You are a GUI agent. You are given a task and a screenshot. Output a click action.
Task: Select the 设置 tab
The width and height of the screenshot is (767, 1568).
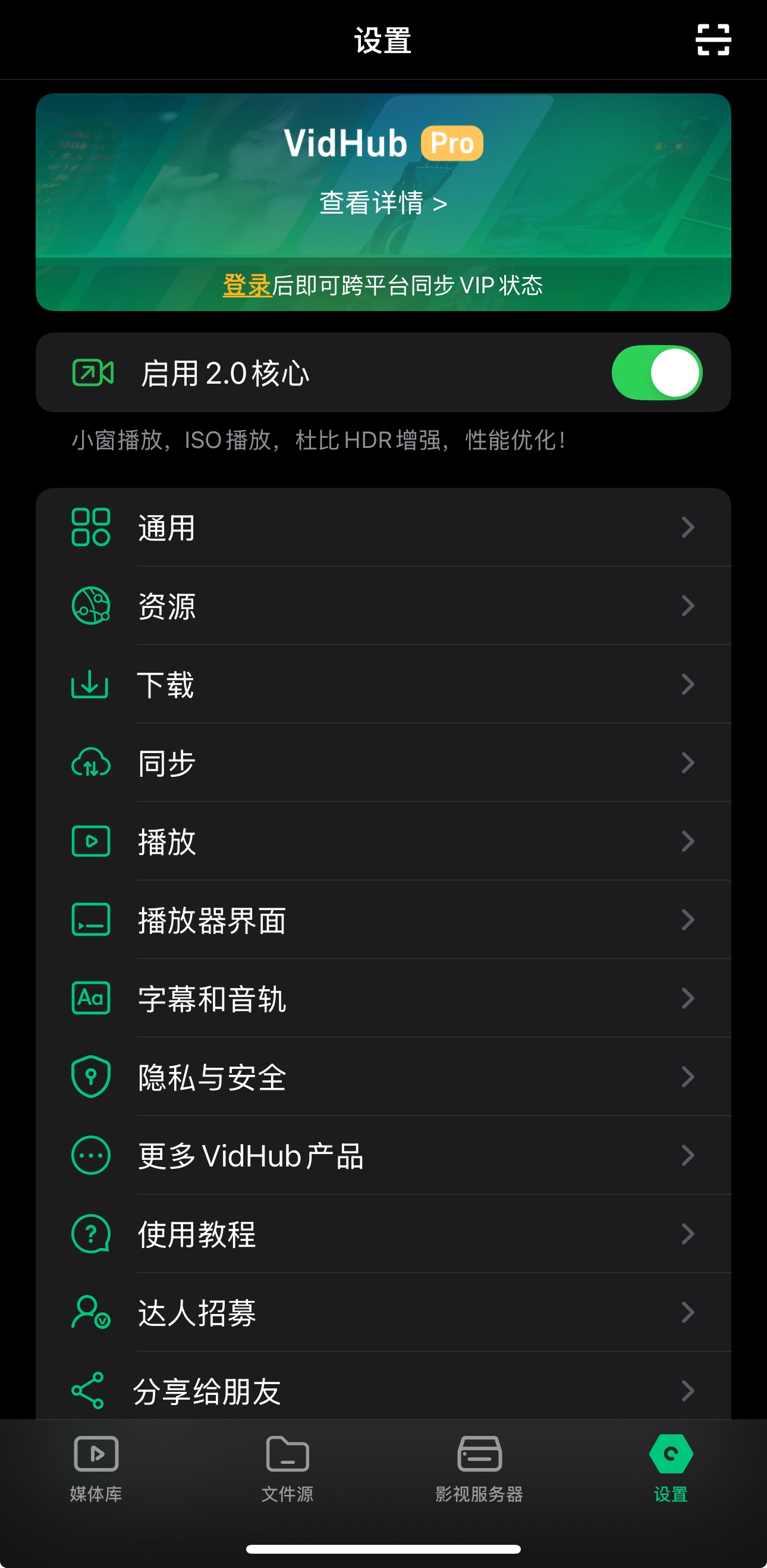point(670,1468)
